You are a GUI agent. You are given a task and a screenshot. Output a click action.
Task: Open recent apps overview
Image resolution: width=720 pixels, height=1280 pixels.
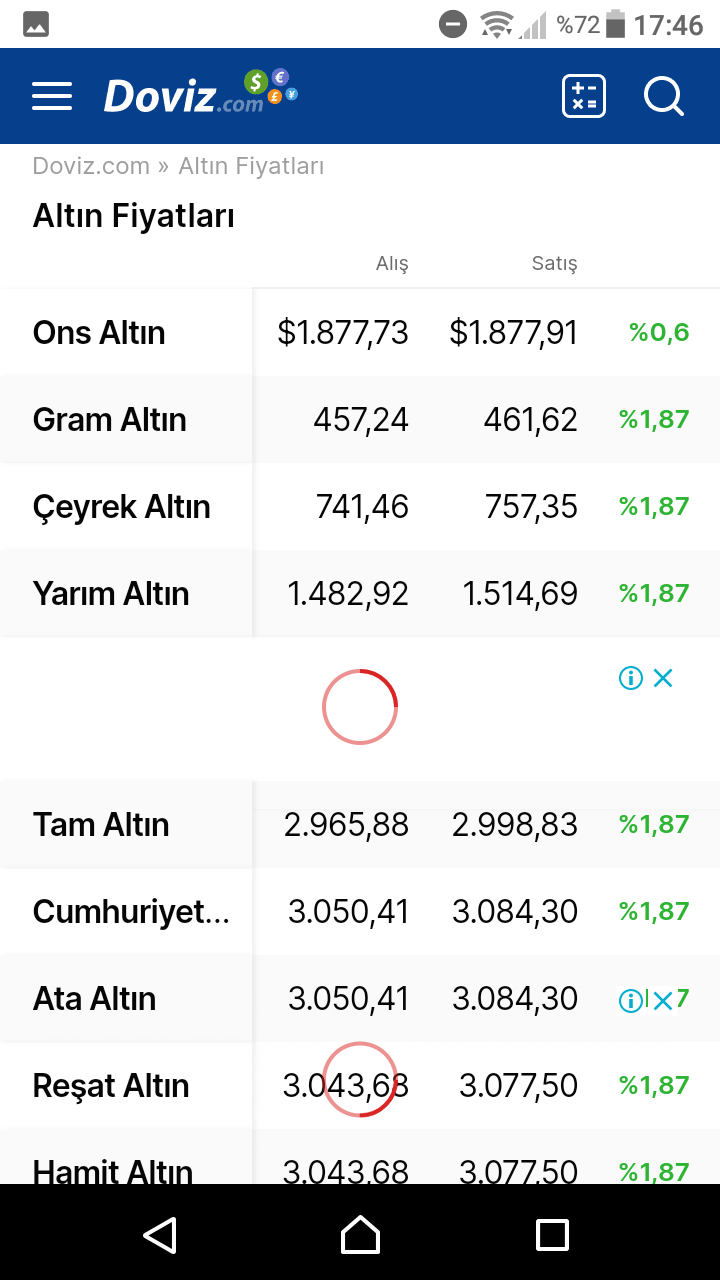[552, 1235]
